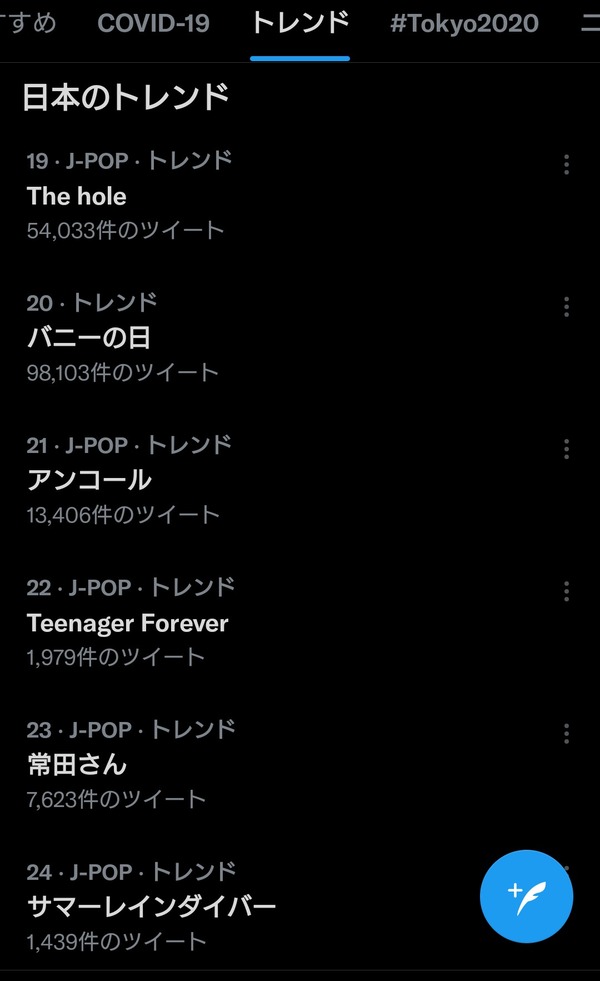The height and width of the screenshot is (981, 600).
Task: Show the Teenager Forever trend
Action: (128, 623)
